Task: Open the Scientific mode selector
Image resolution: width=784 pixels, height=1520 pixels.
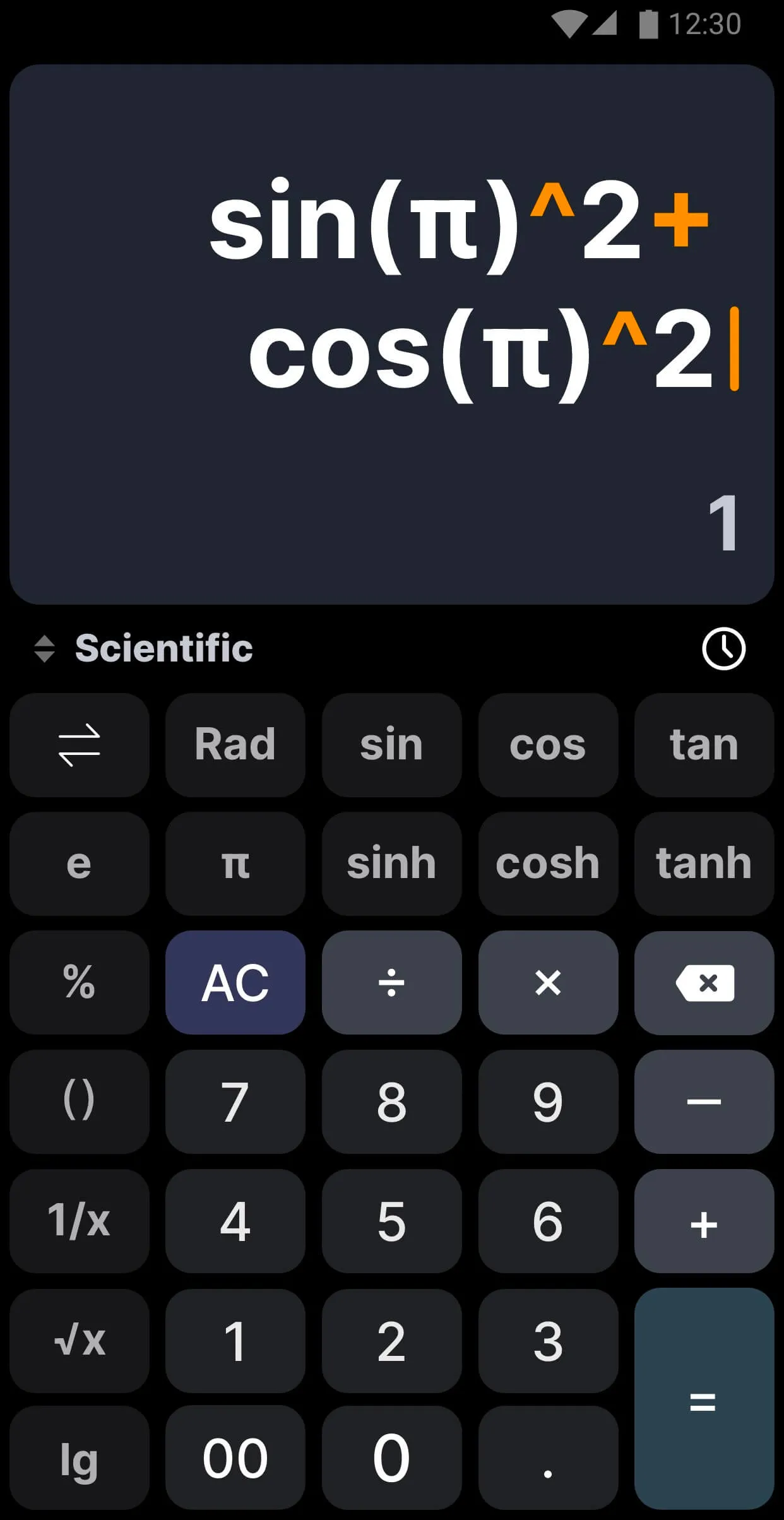Action: tap(144, 648)
